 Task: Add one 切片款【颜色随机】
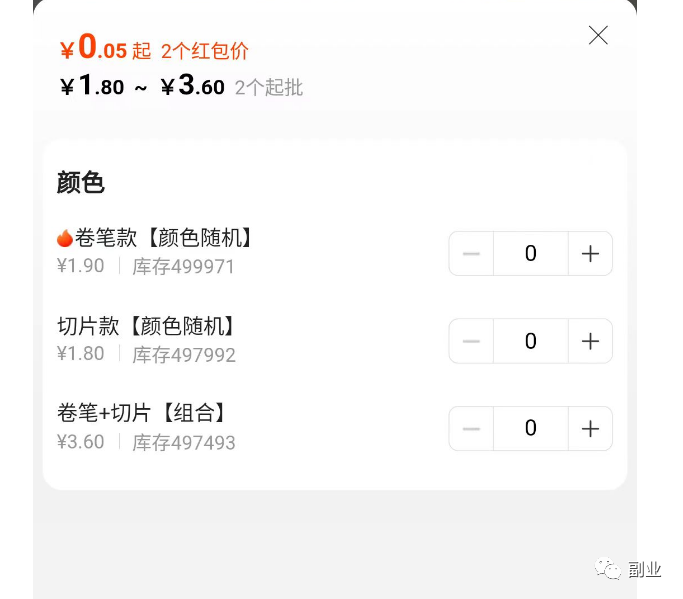(x=590, y=341)
